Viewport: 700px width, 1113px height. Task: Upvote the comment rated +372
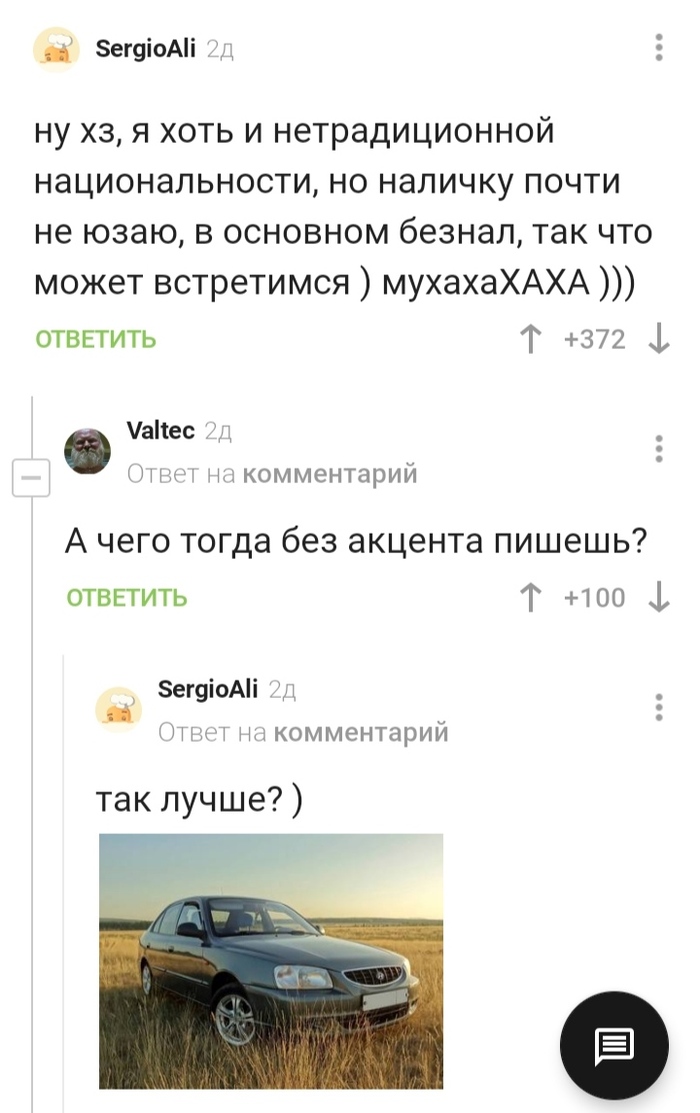[x=529, y=341]
